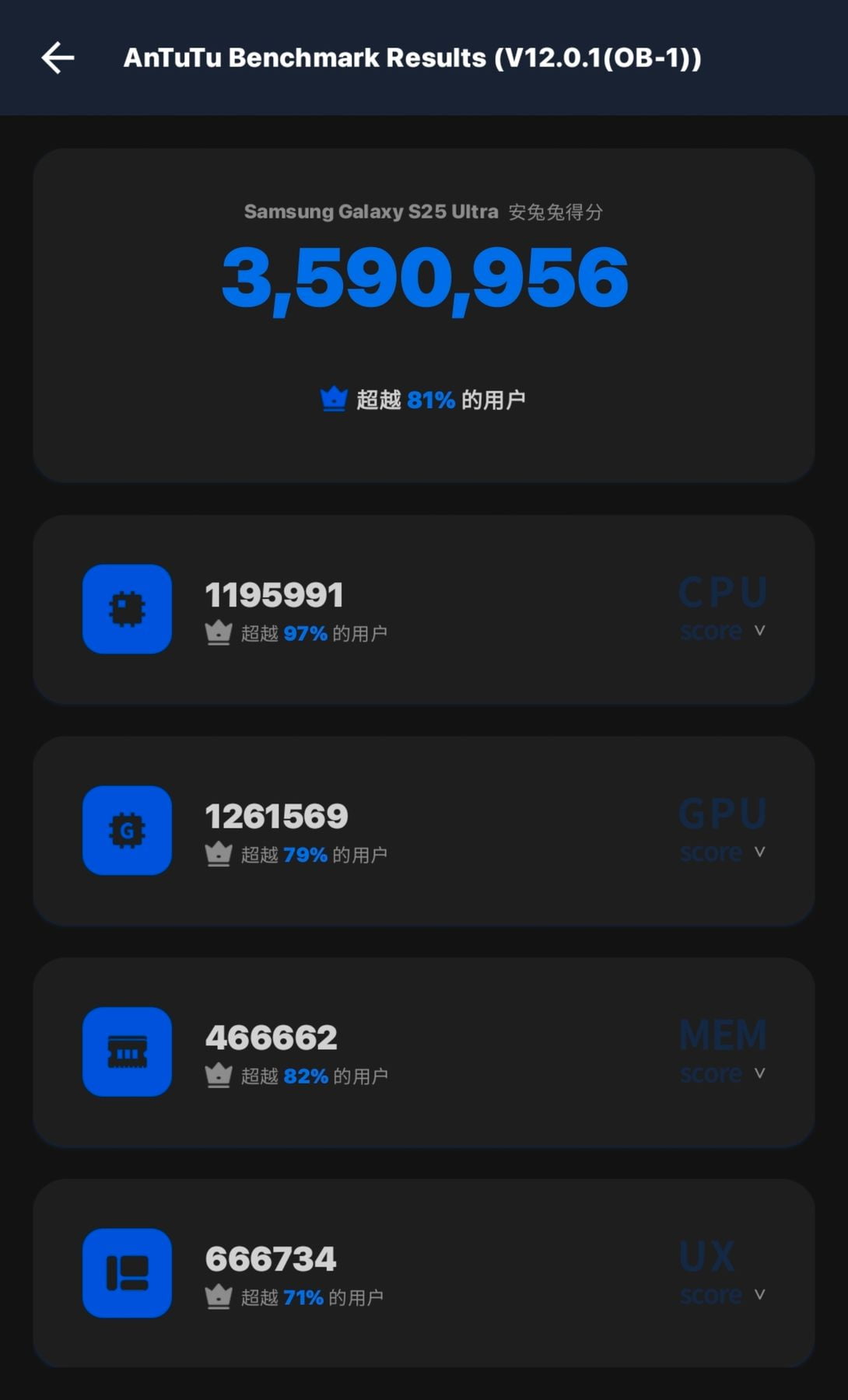Screen dimensions: 848x1400
Task: Go back using the arrow icon
Action: coord(58,58)
